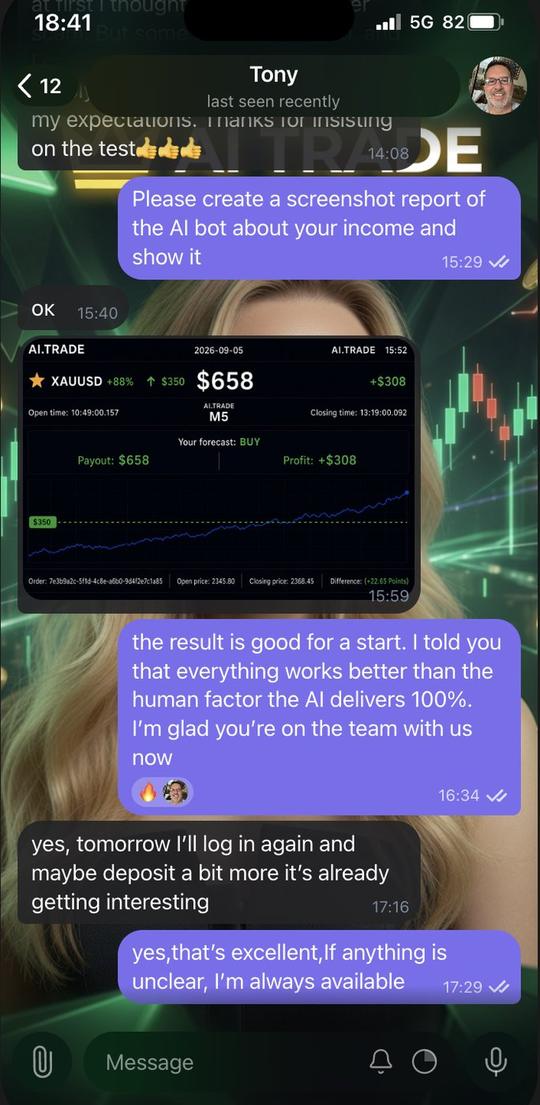The height and width of the screenshot is (1105, 540).
Task: Toggle silent sending with the bell icon
Action: coord(381,1062)
